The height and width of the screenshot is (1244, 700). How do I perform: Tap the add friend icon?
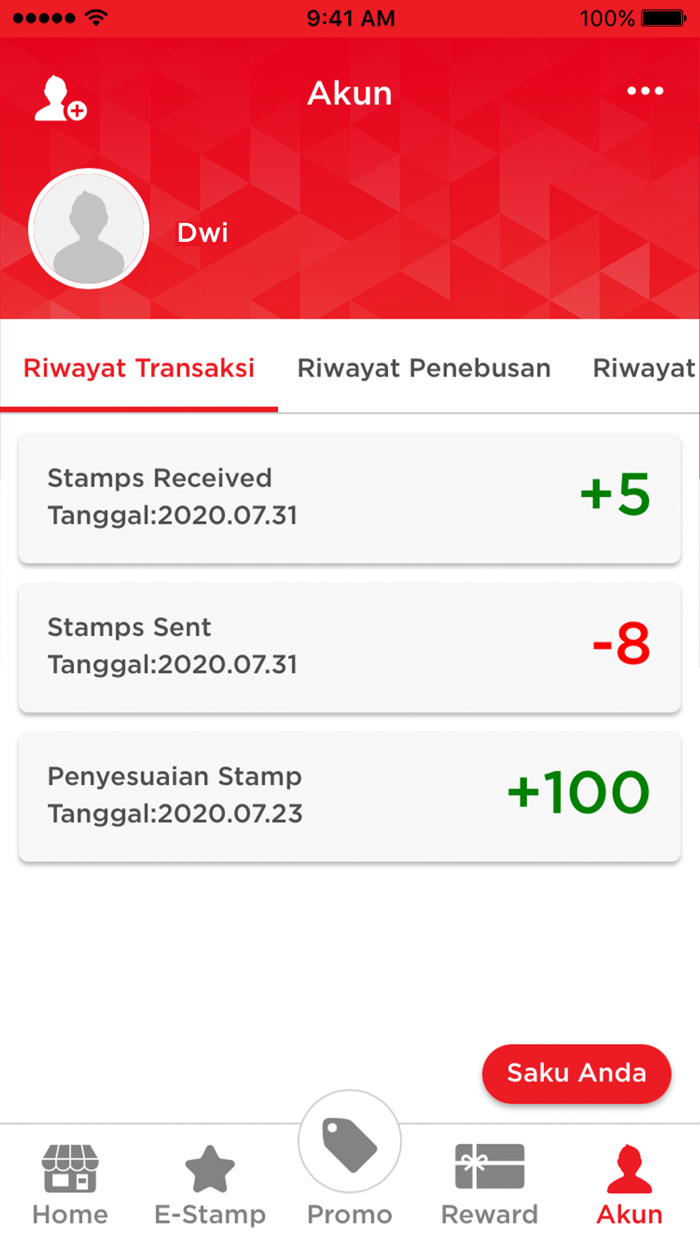coord(59,98)
